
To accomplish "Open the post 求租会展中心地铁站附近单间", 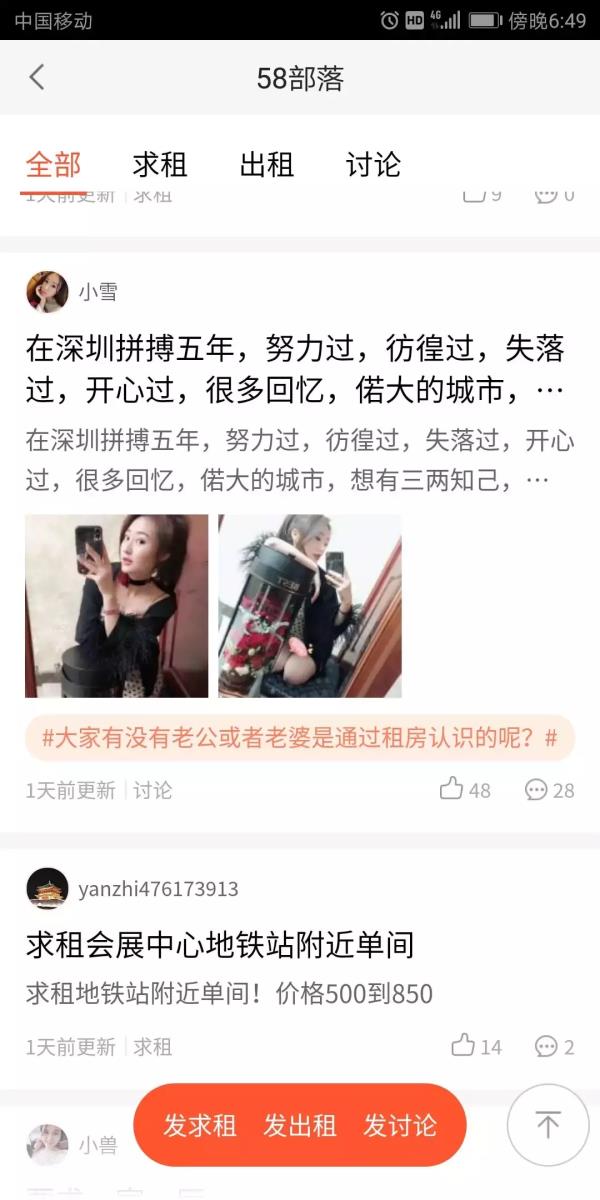I will (x=220, y=945).
